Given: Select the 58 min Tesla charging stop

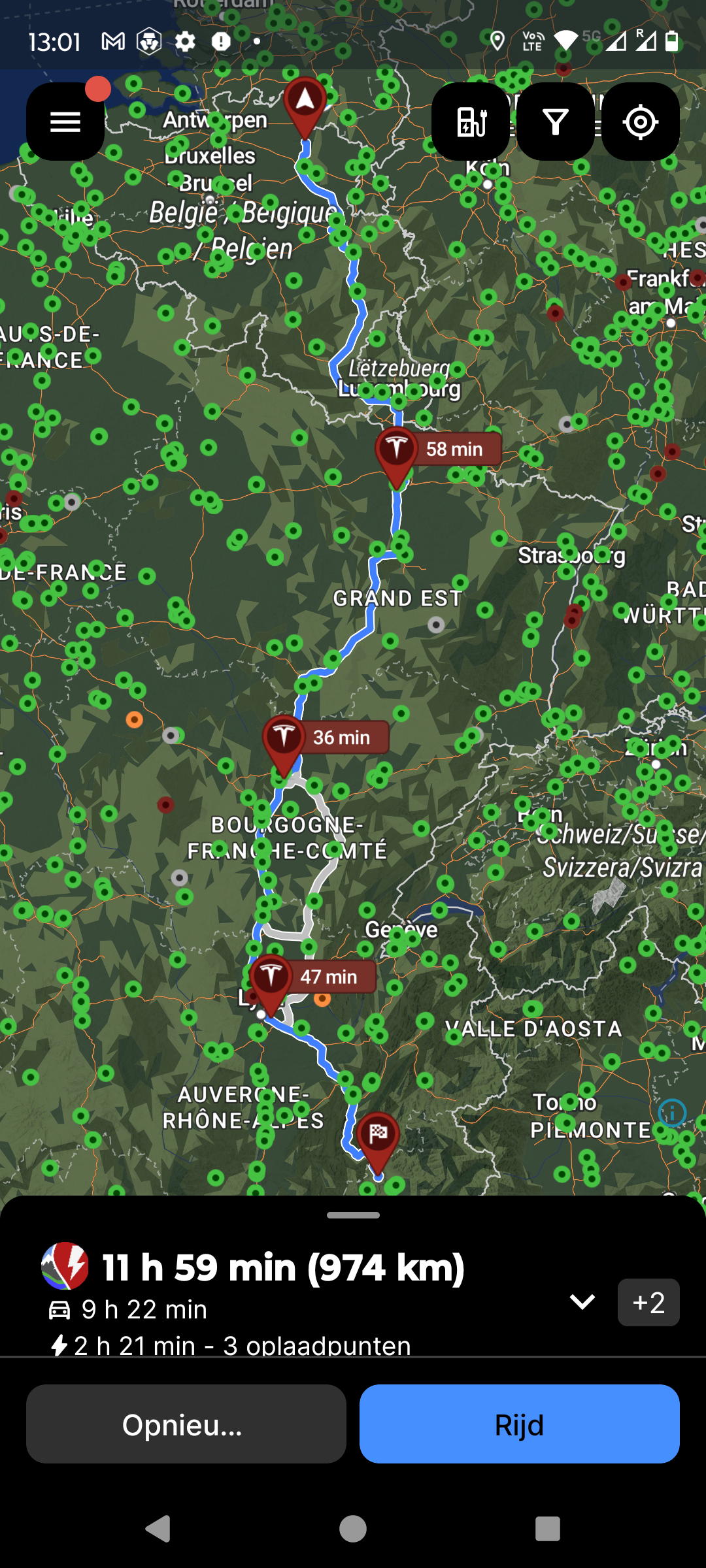Looking at the screenshot, I should 396,451.
